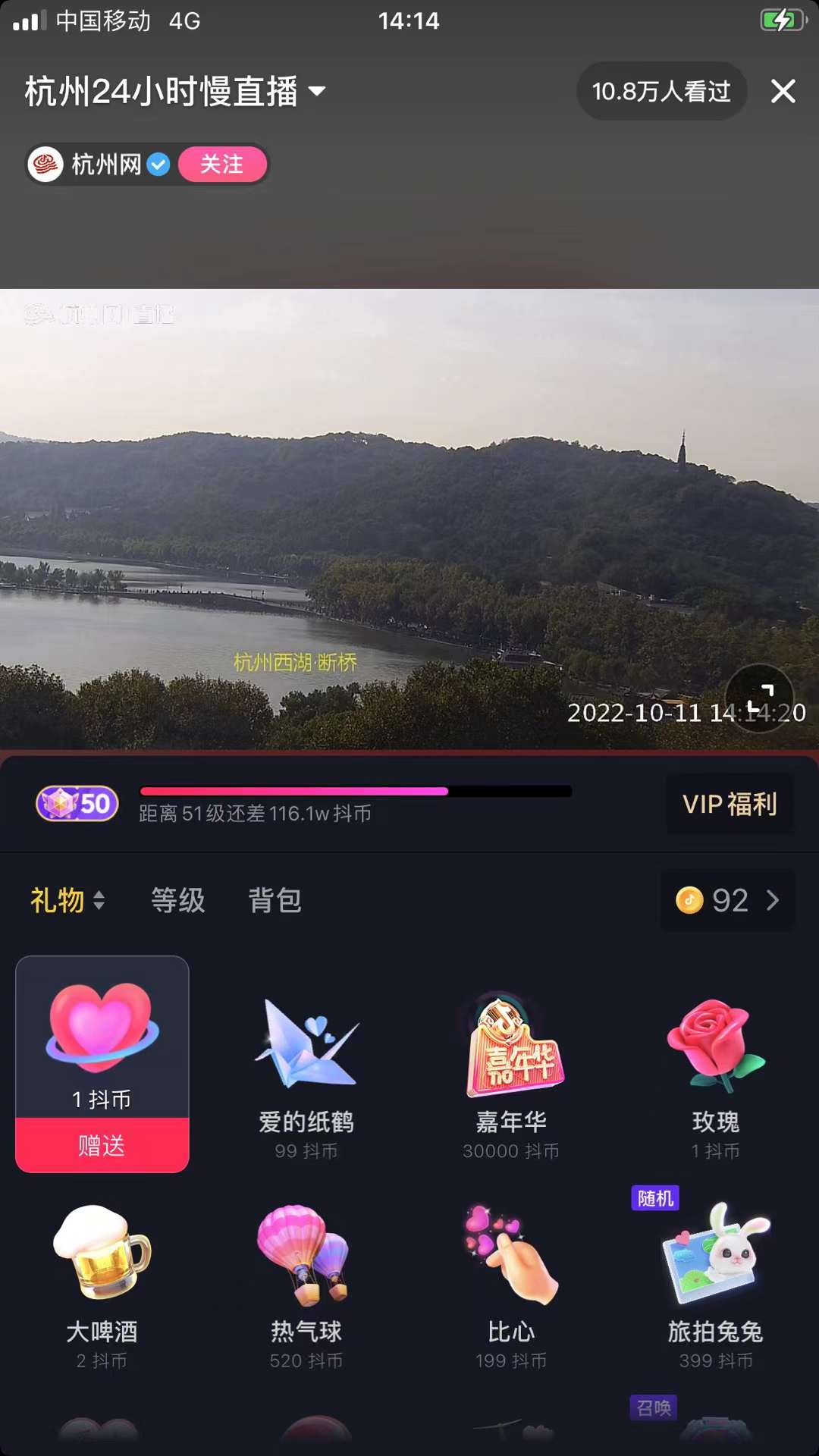Viewport: 819px width, 1456px height.
Task: Switch to the 礼物 tab
Action: click(58, 900)
